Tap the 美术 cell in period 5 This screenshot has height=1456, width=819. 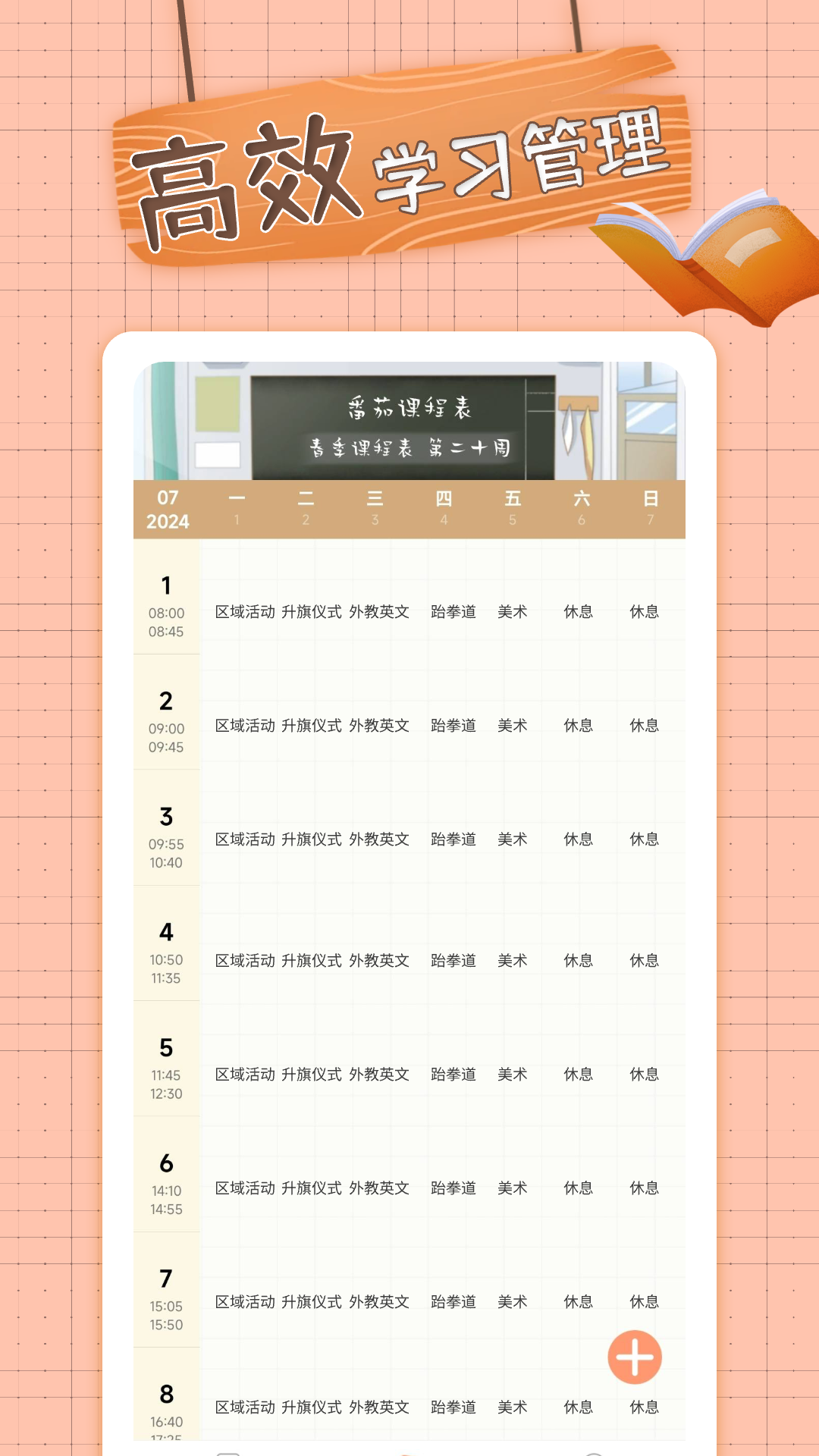[x=513, y=1074]
